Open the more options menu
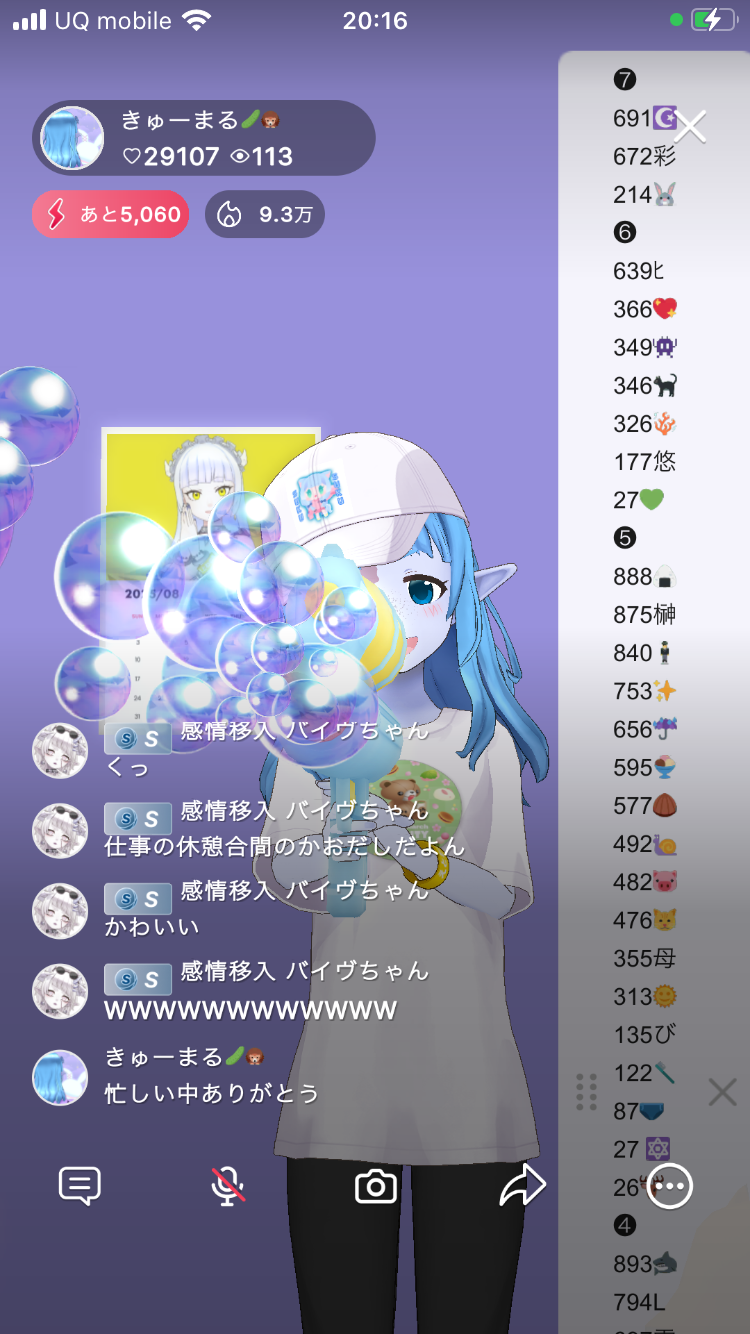Viewport: 750px width, 1334px height. coord(670,1186)
